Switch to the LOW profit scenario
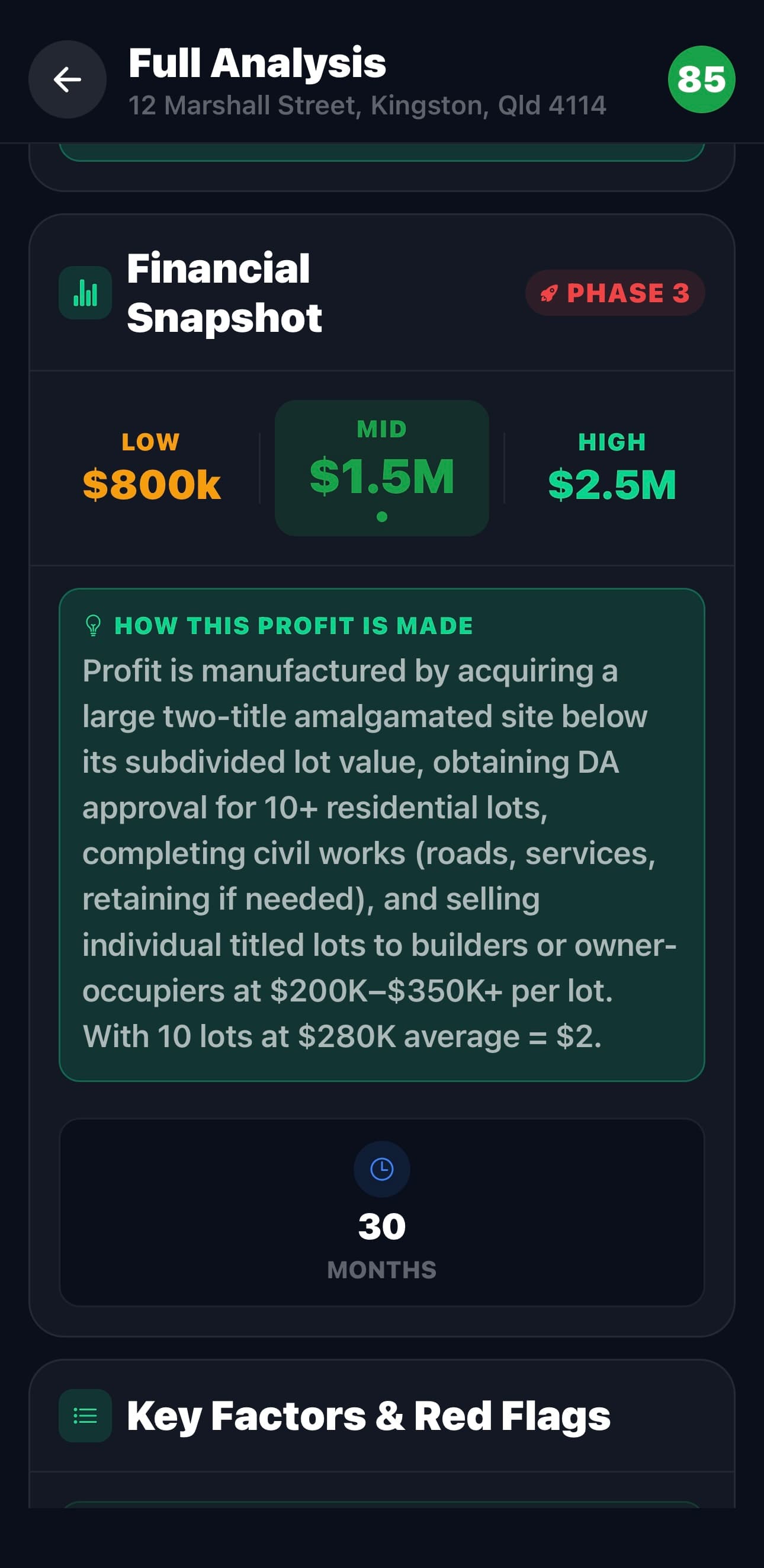Image resolution: width=764 pixels, height=1568 pixels. 152,466
